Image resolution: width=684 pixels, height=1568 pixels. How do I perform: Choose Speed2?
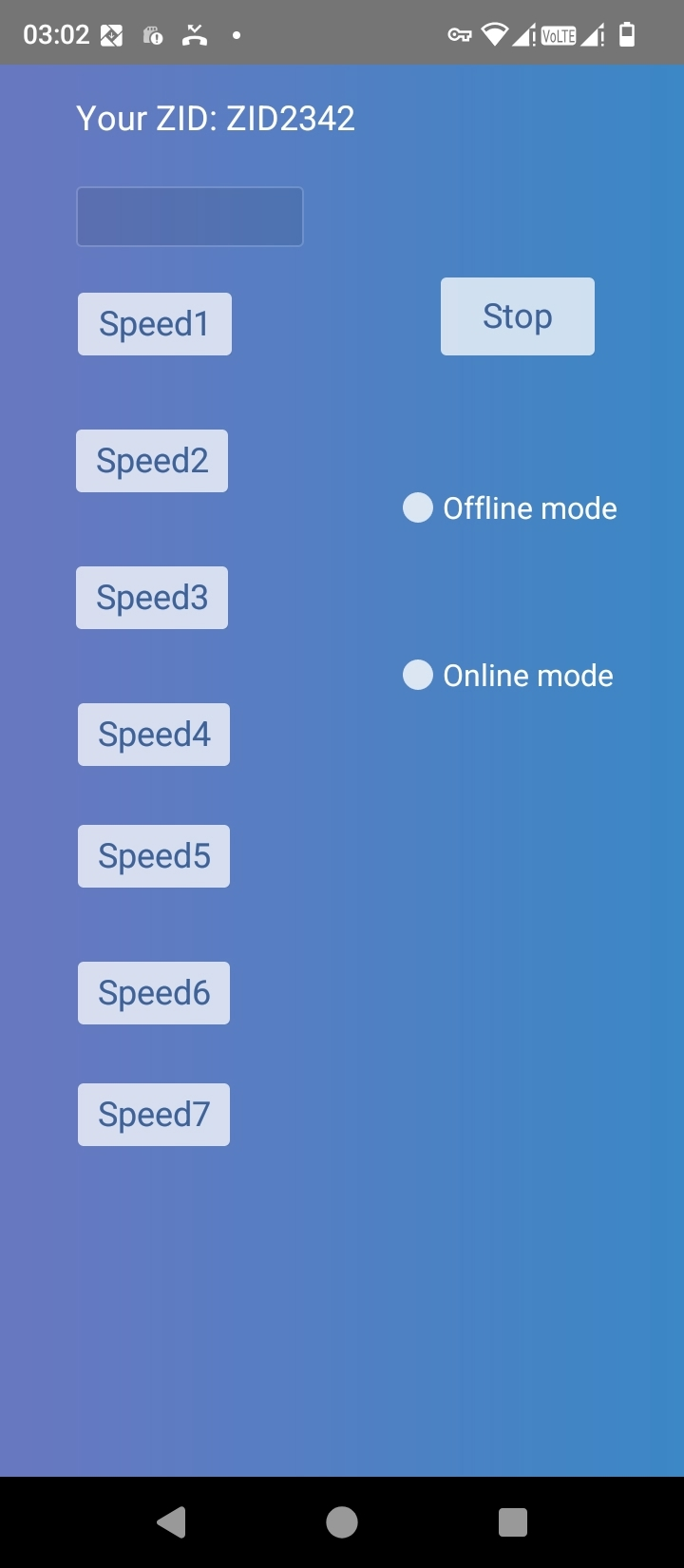[x=152, y=461]
